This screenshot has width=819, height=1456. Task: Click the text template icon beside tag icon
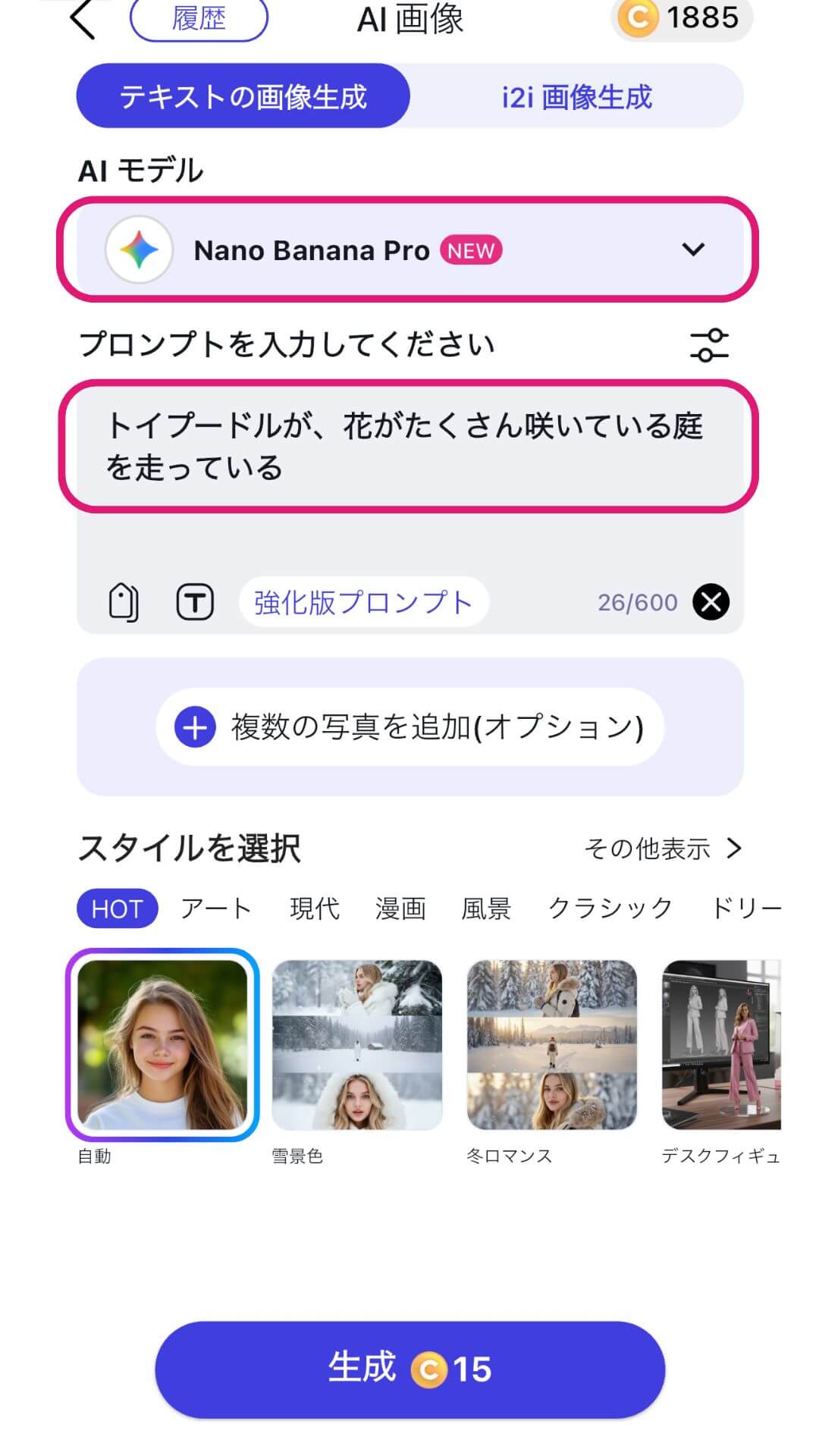[x=195, y=601]
